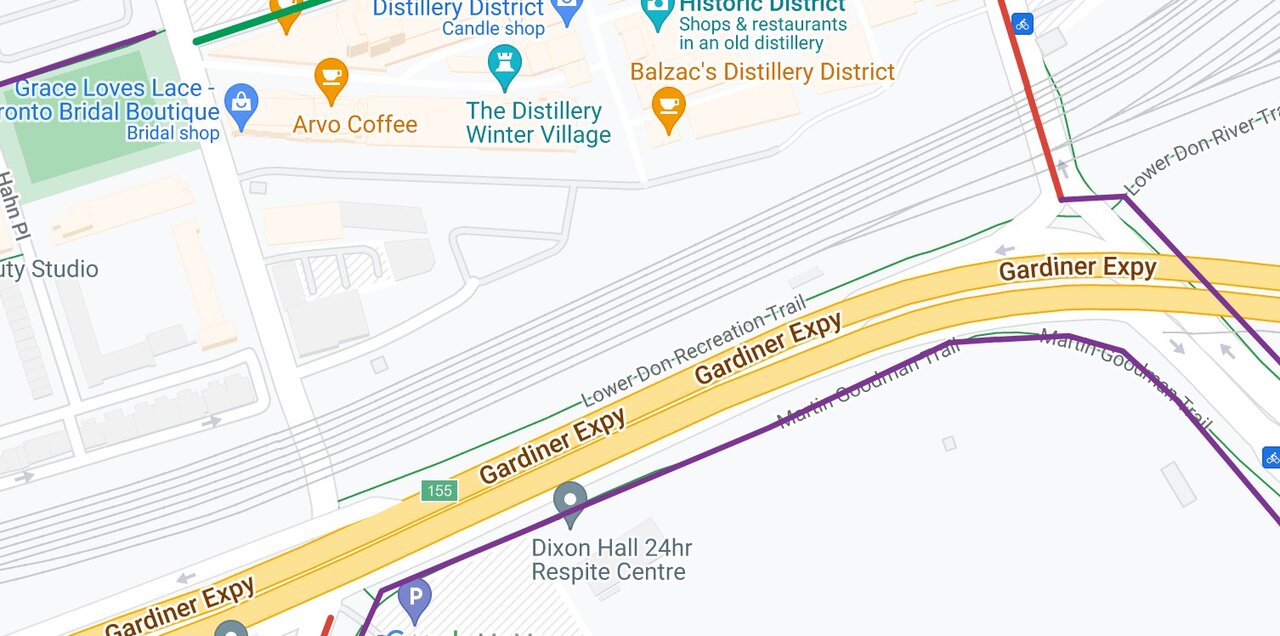Tap bike share icon near Lower Don River Trail
The width and height of the screenshot is (1280, 636).
1022,23
